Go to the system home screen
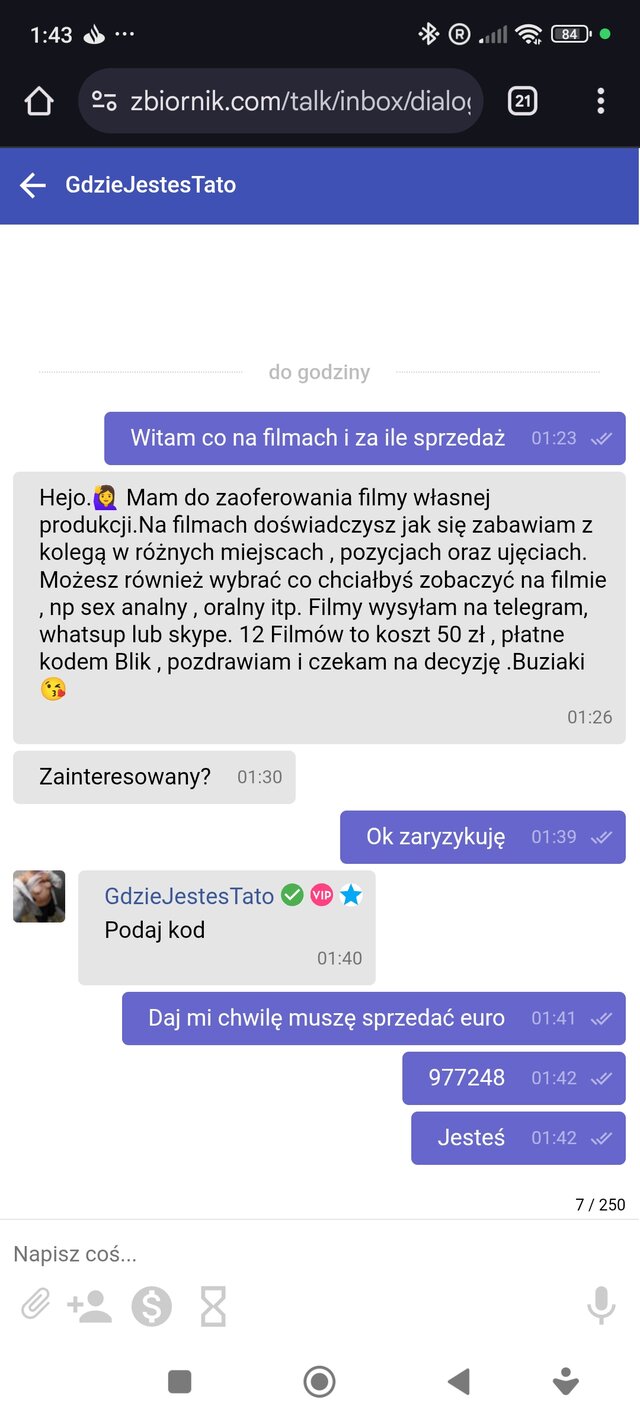The height and width of the screenshot is (1422, 640). coord(319,1382)
